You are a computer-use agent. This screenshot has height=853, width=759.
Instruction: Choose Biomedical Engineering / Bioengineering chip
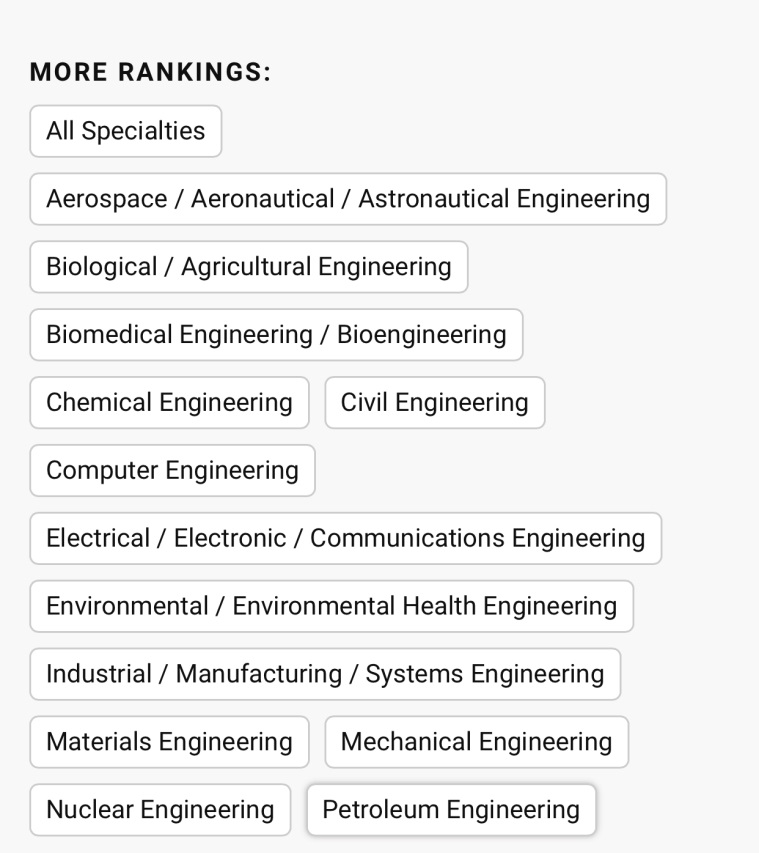276,335
